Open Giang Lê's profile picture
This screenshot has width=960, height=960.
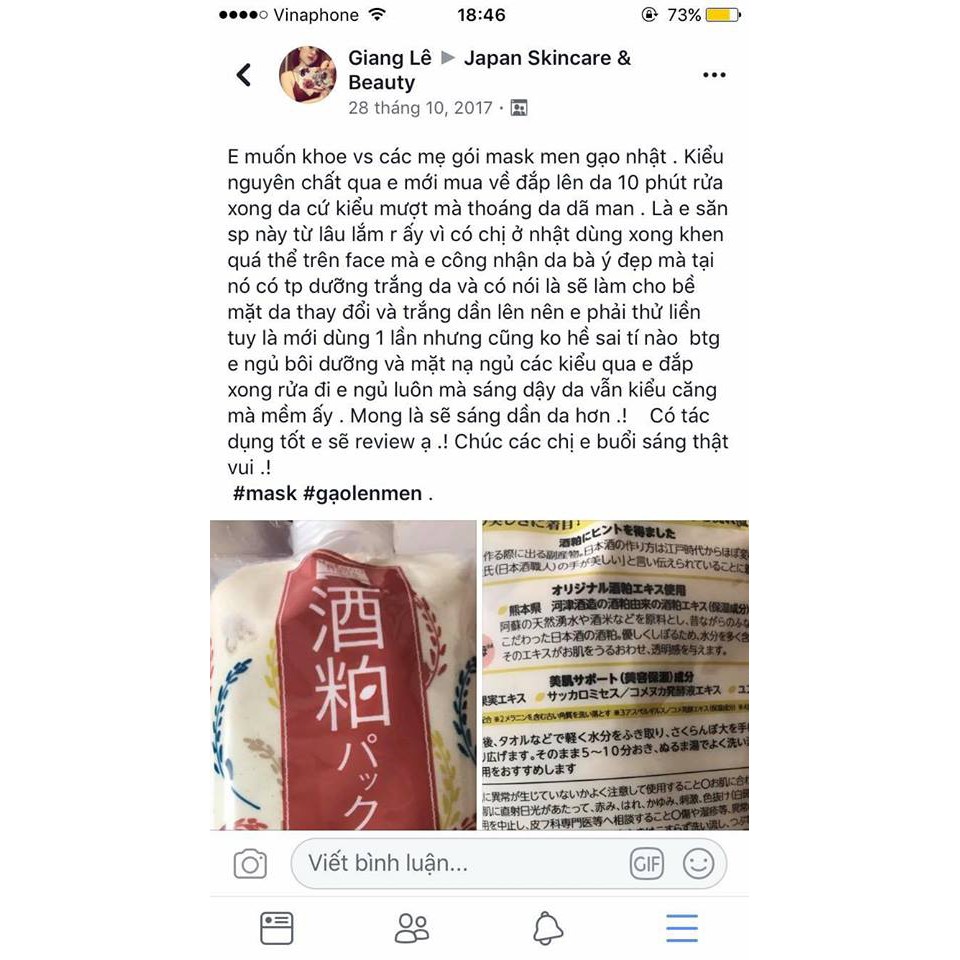click(307, 75)
